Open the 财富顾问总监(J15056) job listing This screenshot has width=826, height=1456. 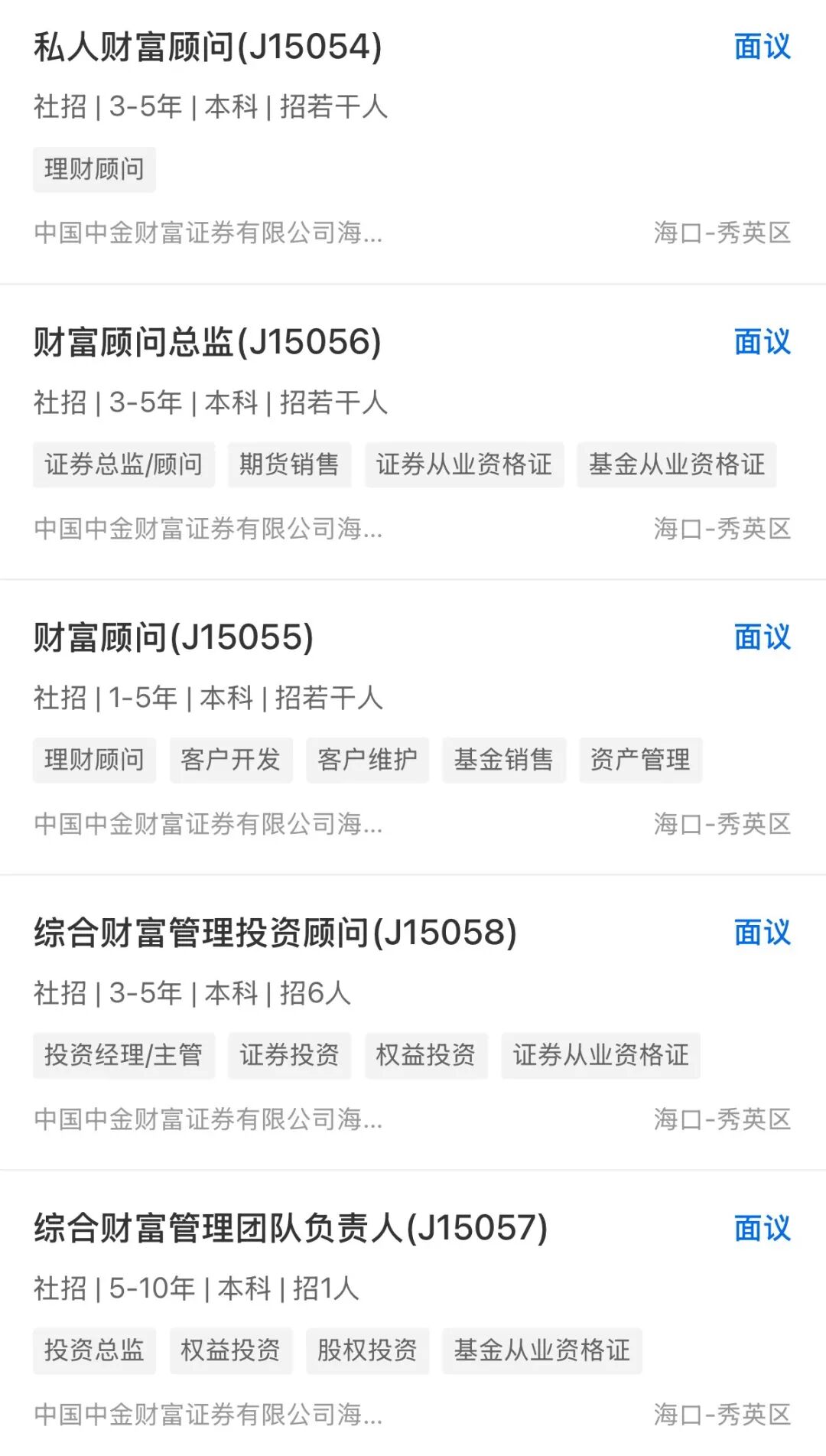click(x=208, y=343)
